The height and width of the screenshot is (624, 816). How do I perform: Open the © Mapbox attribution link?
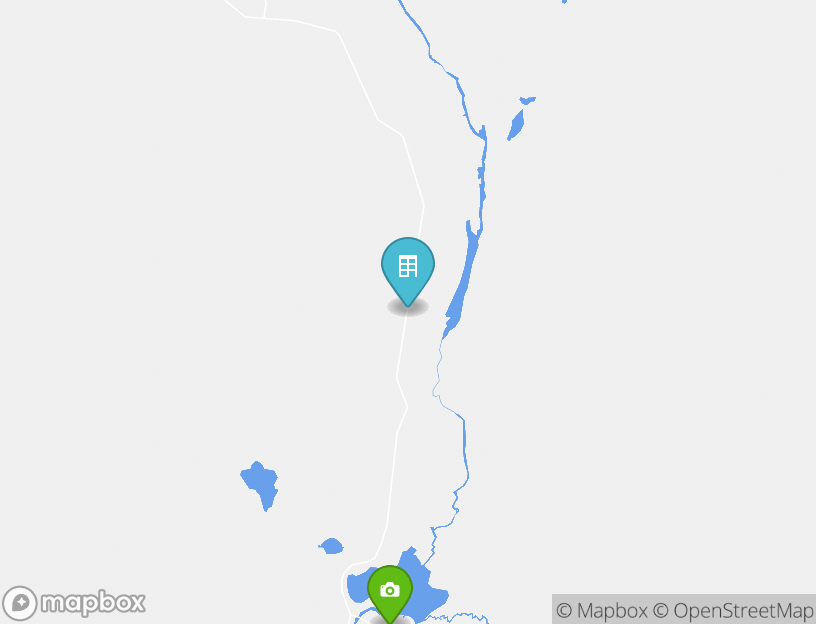tap(602, 610)
